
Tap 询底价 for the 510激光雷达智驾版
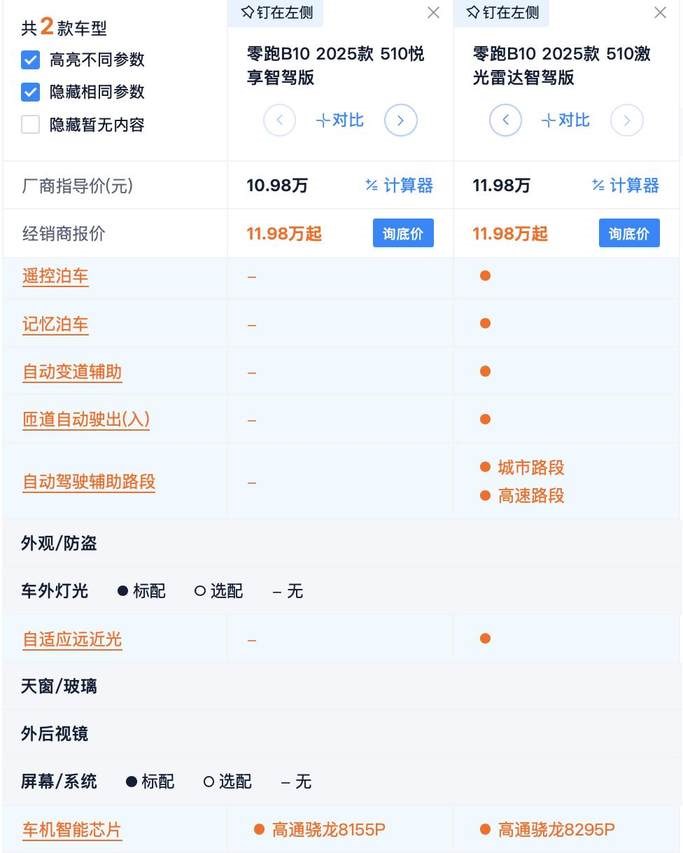[629, 233]
